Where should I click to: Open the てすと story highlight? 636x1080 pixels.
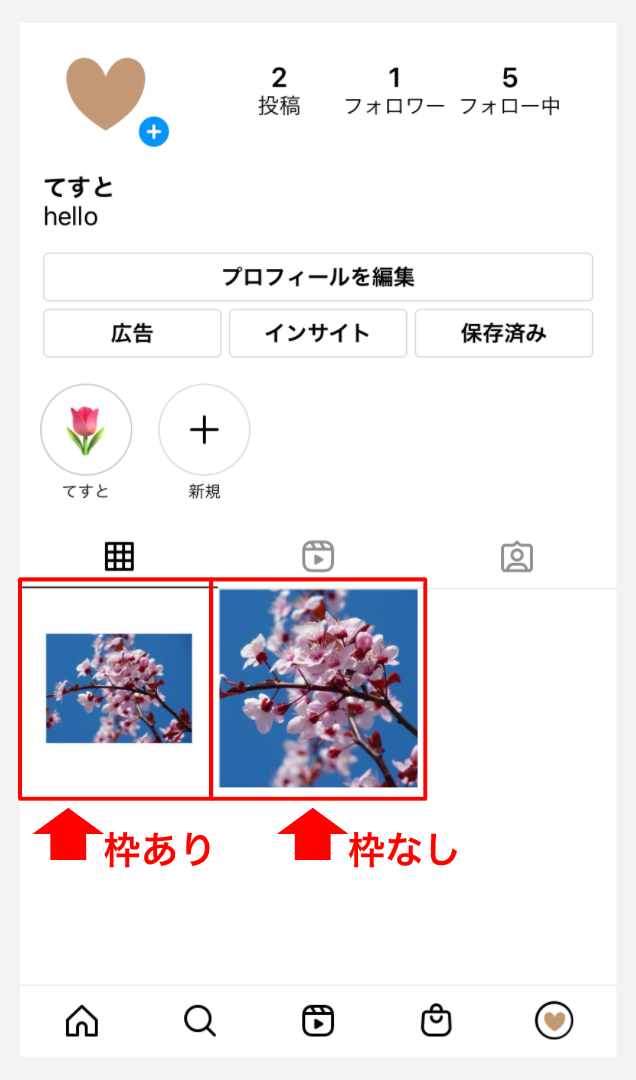(x=86, y=430)
